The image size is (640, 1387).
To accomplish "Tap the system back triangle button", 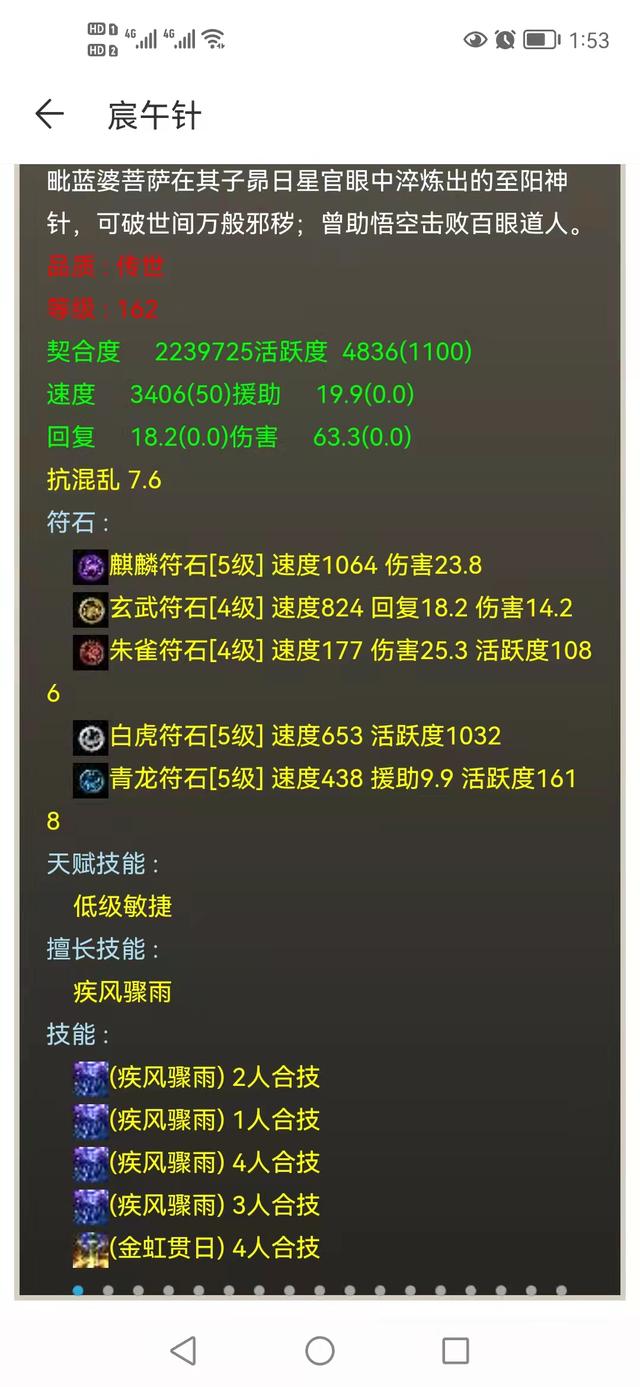I will [183, 1351].
